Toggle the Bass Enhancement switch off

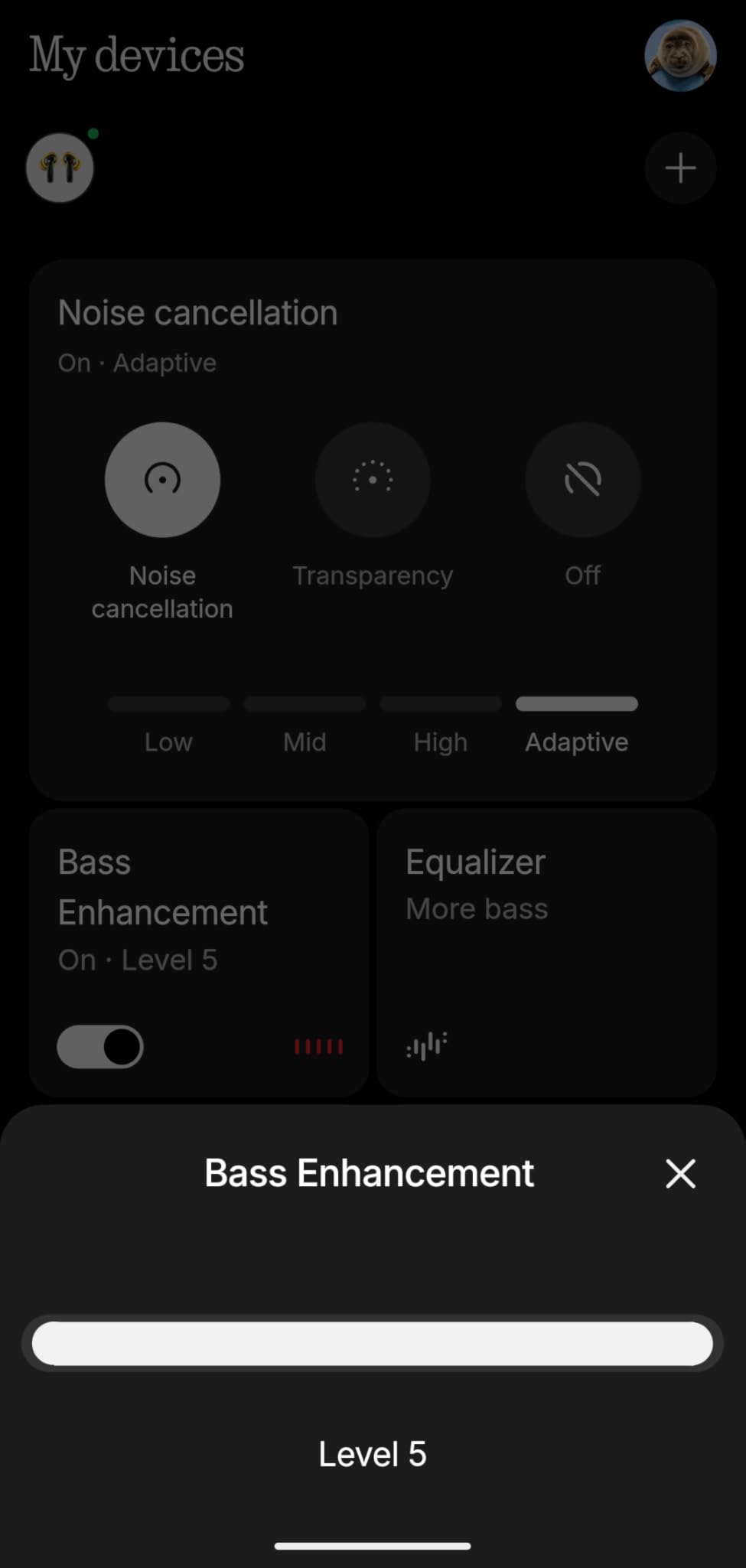[100, 1046]
